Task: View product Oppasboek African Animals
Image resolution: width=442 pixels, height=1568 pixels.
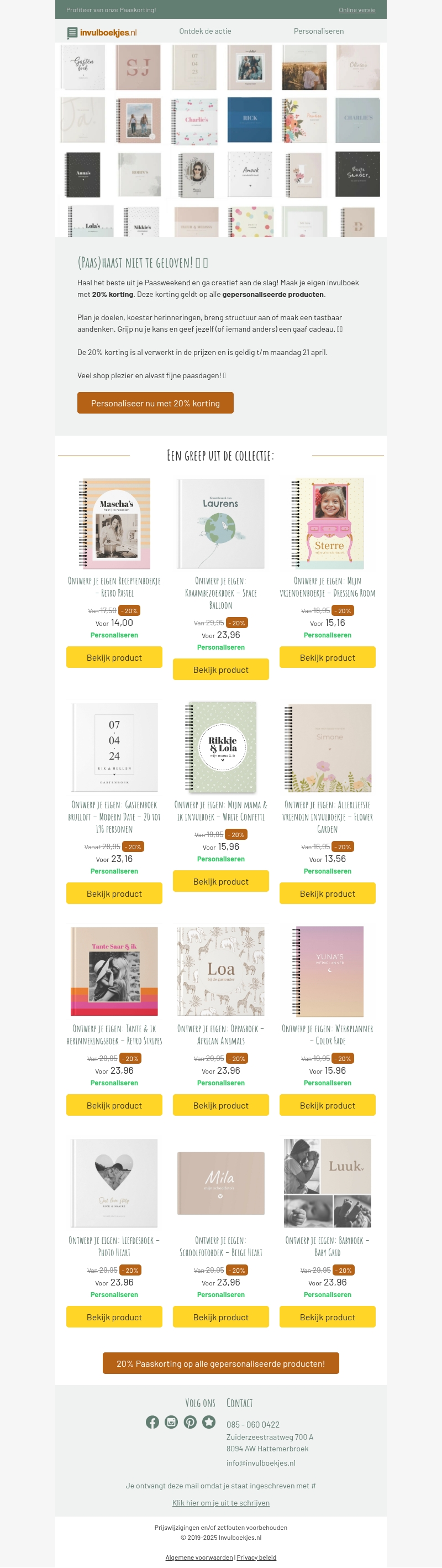Action: pyautogui.click(x=220, y=1105)
